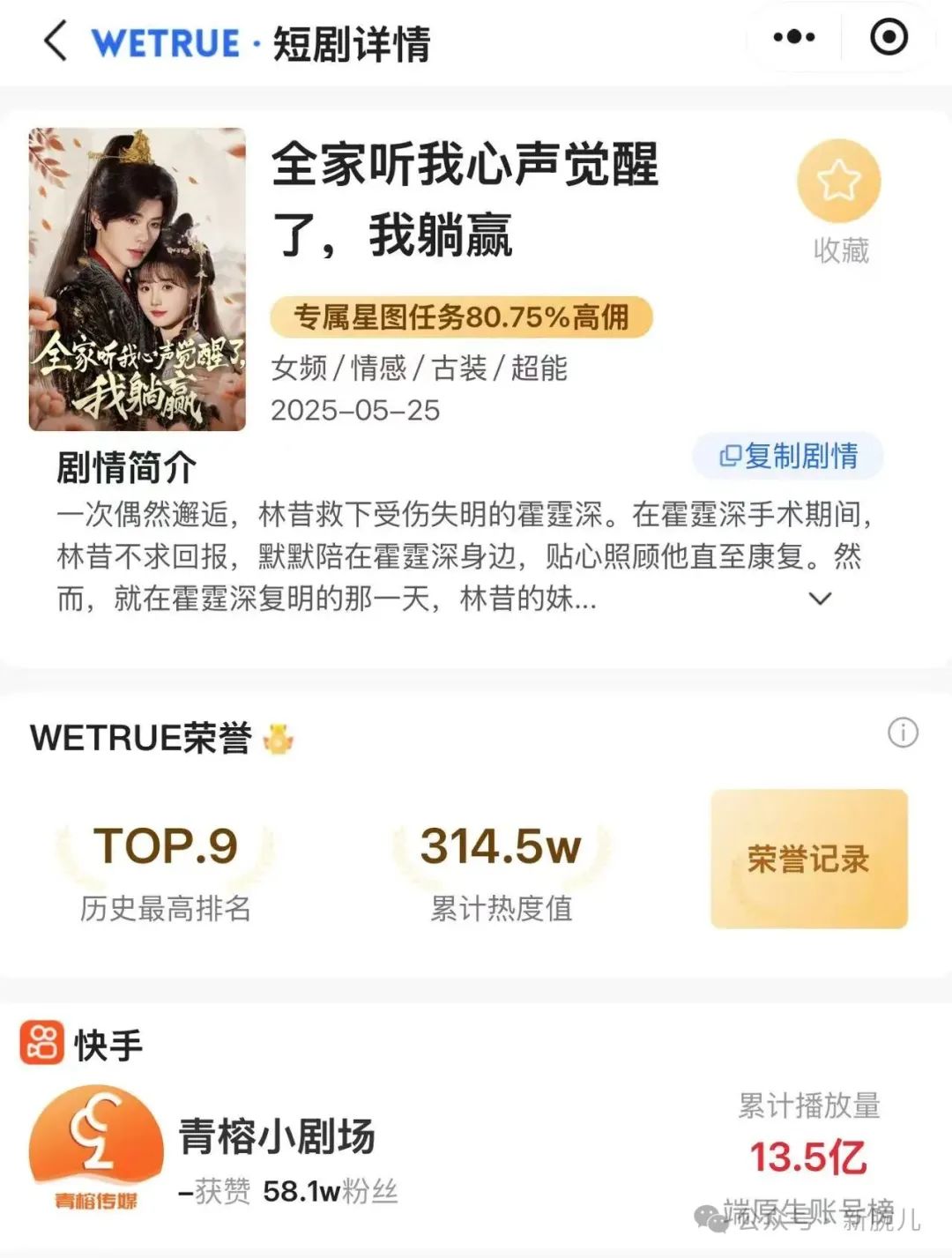This screenshot has height=1258, width=952.
Task: Tap the info icon next to WETRUE荣誉
Action: coord(902,733)
